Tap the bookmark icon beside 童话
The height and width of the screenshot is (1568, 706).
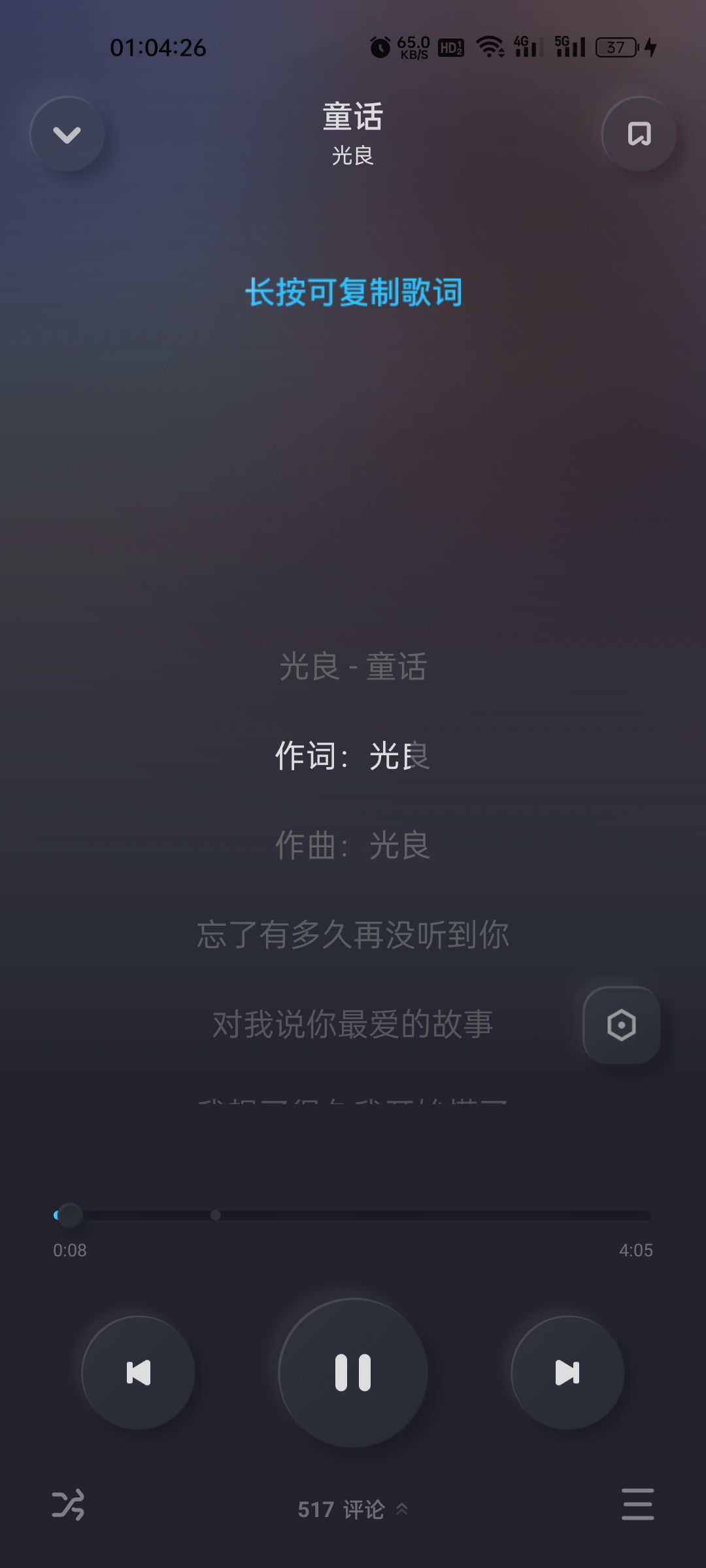[639, 135]
